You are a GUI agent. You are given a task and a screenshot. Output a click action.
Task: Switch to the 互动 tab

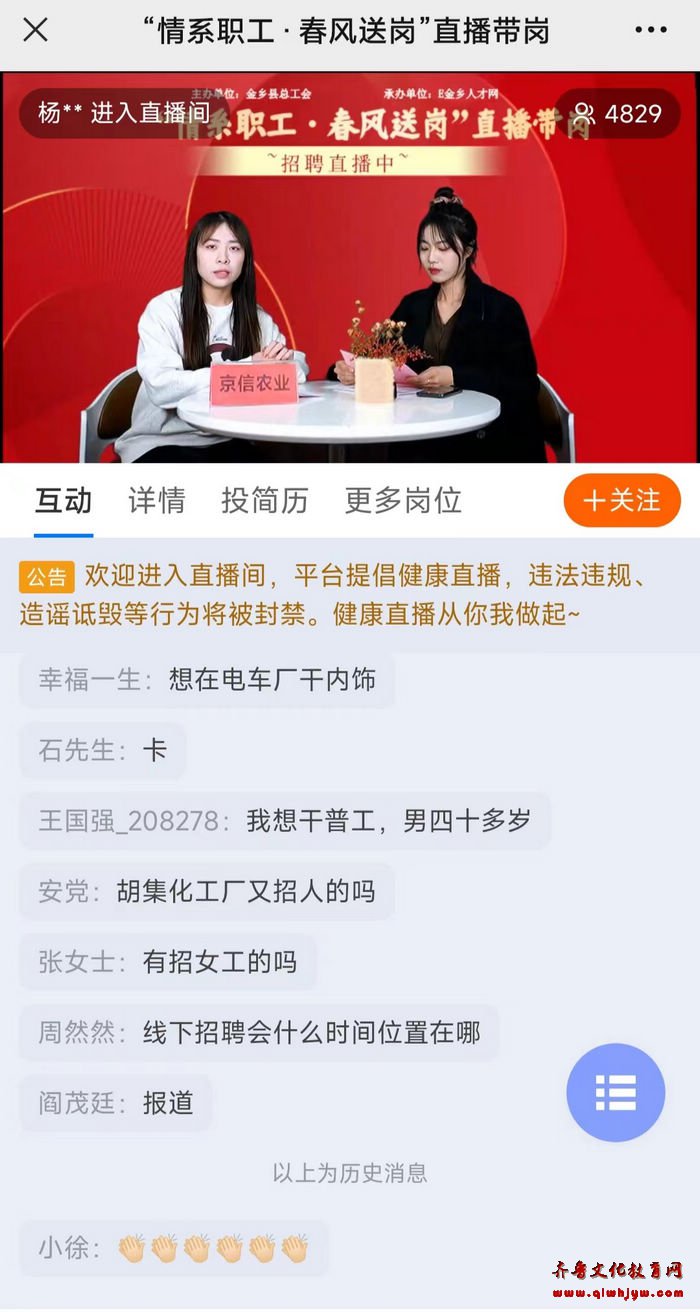(x=63, y=500)
